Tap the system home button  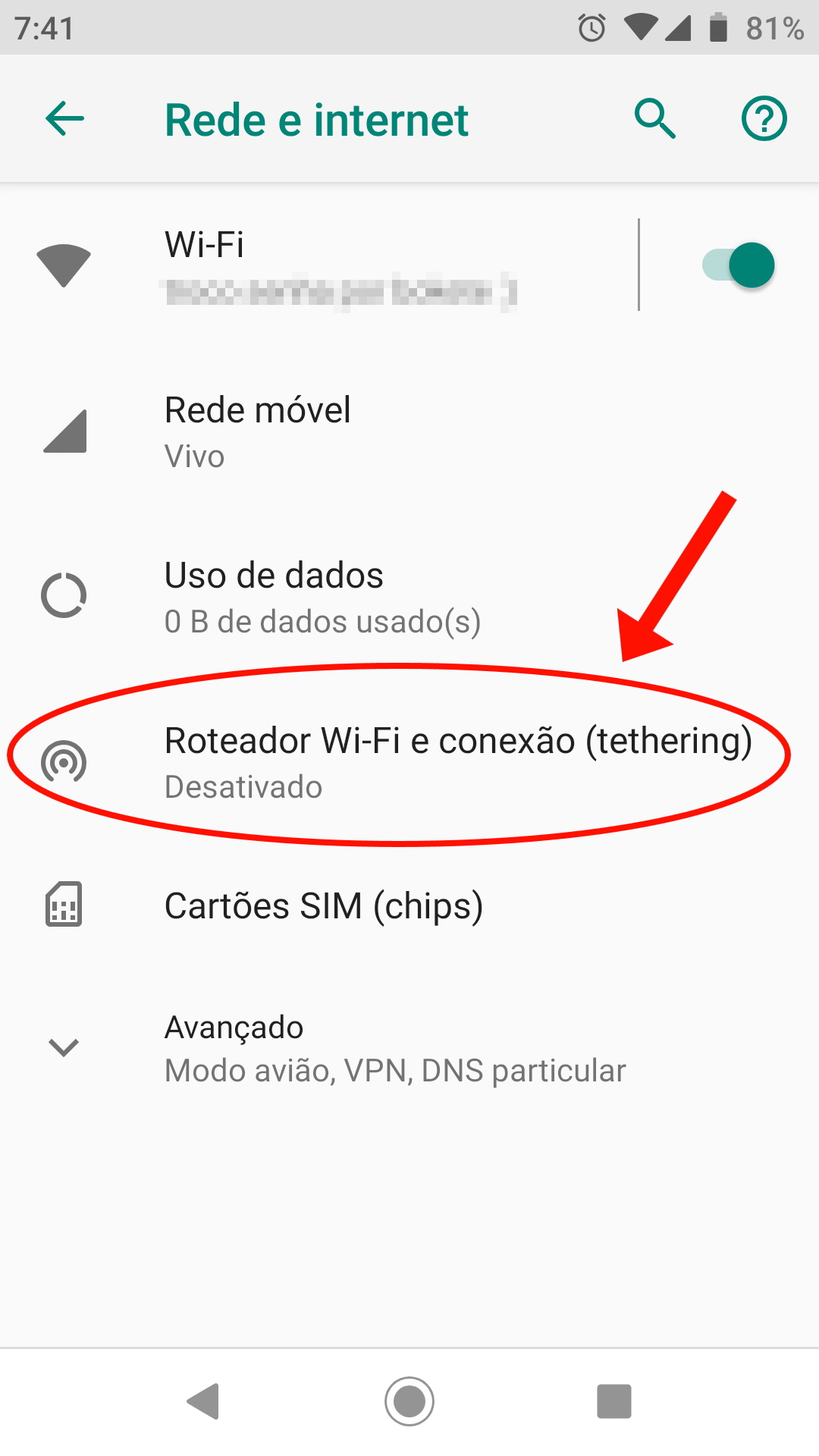coord(409,1401)
